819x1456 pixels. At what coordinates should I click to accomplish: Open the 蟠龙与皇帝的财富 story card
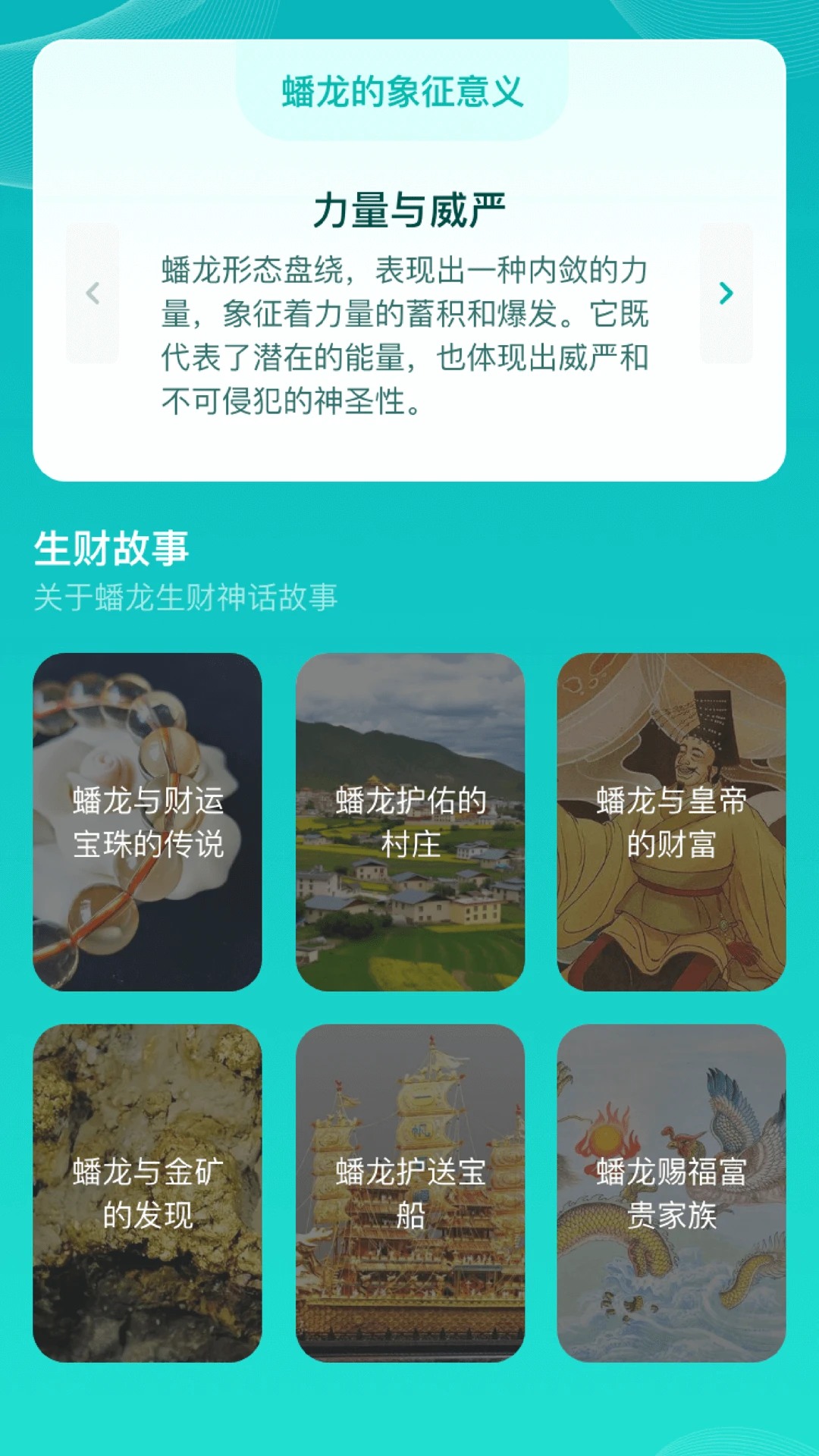click(672, 821)
